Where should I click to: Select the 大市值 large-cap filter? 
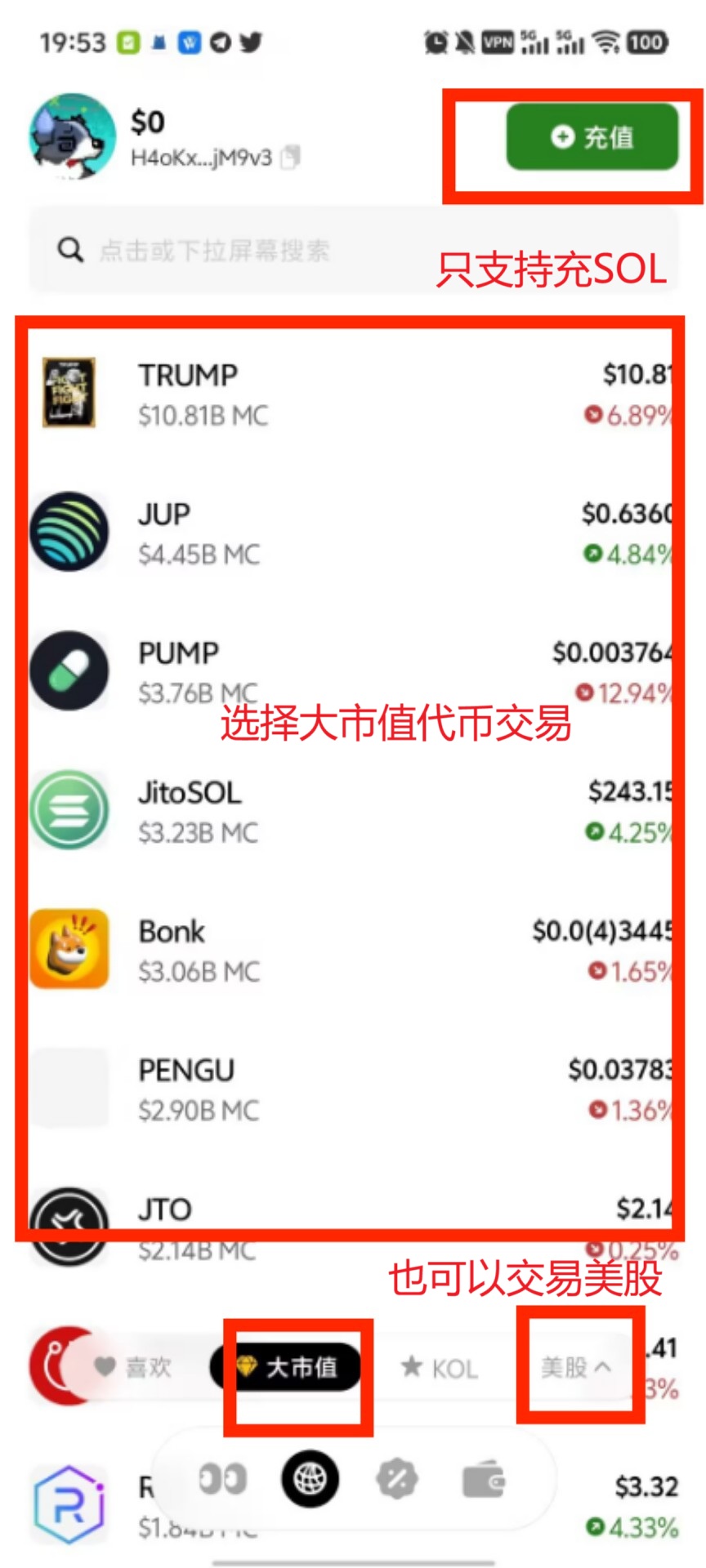286,1366
